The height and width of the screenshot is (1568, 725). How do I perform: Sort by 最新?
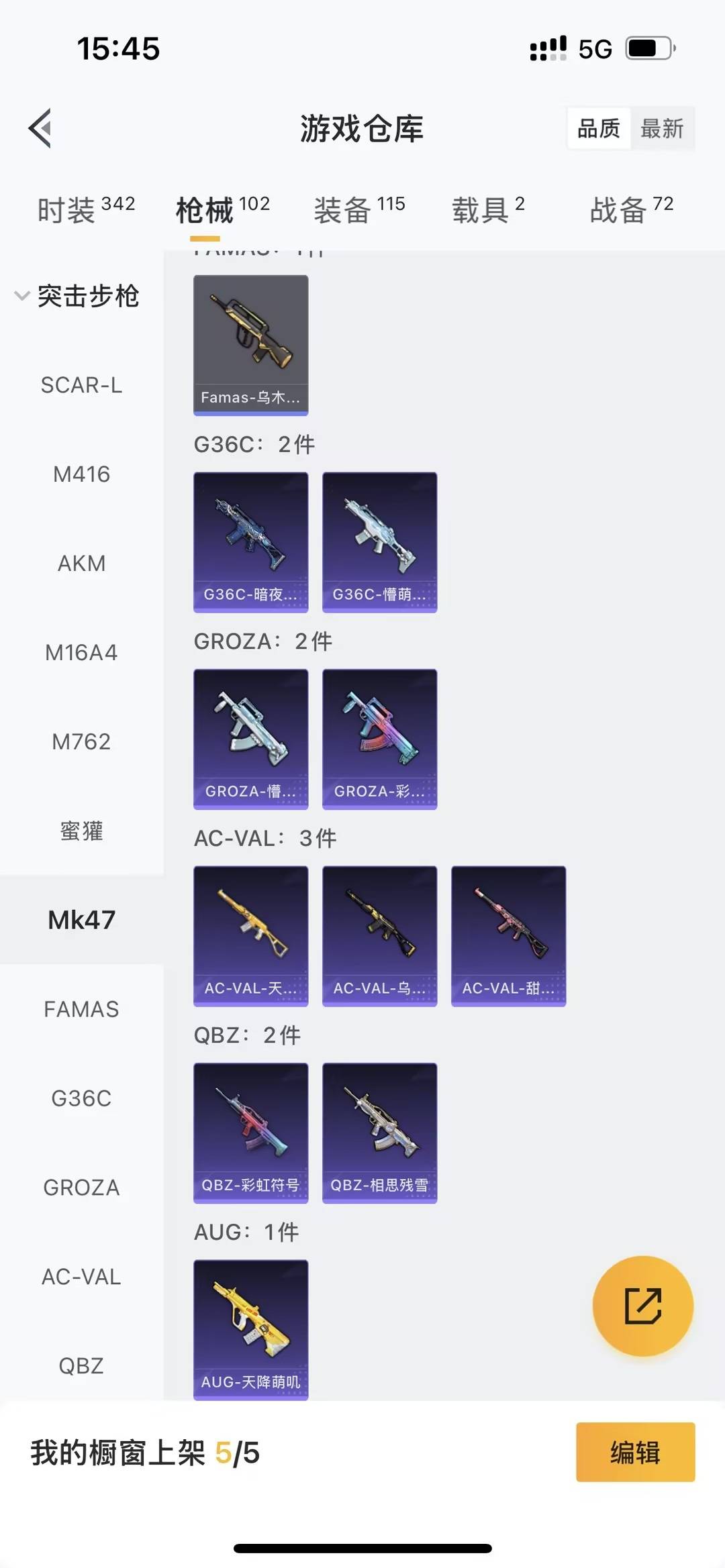pyautogui.click(x=661, y=128)
